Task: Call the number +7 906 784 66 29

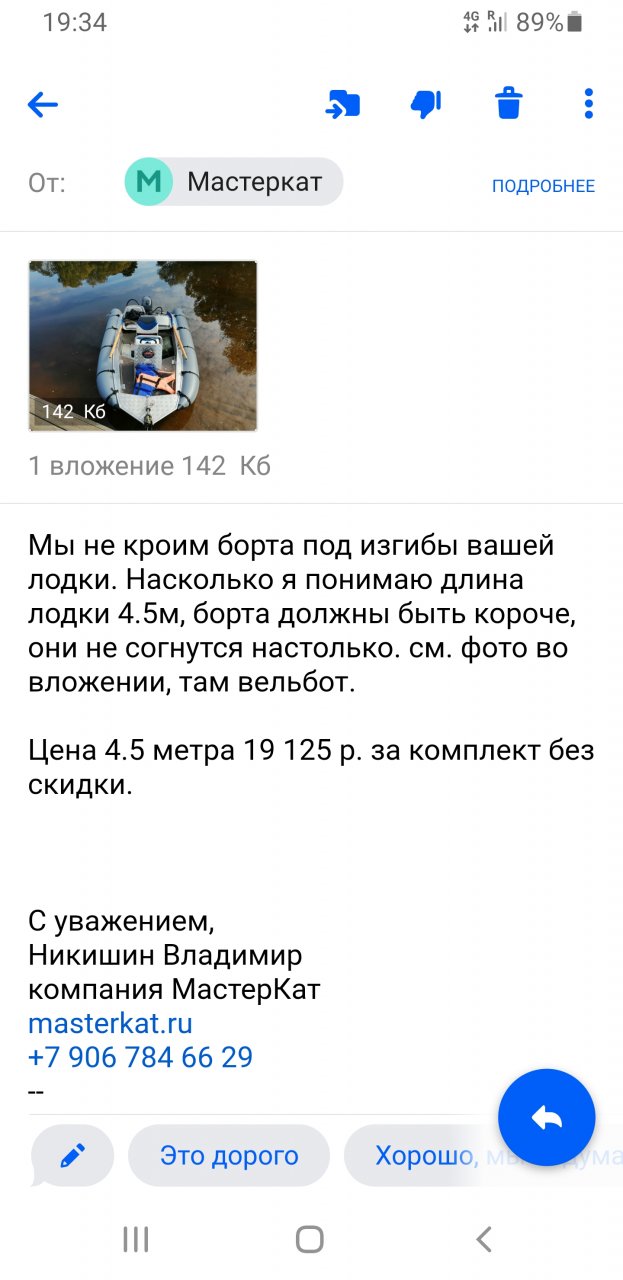Action: click(140, 1057)
